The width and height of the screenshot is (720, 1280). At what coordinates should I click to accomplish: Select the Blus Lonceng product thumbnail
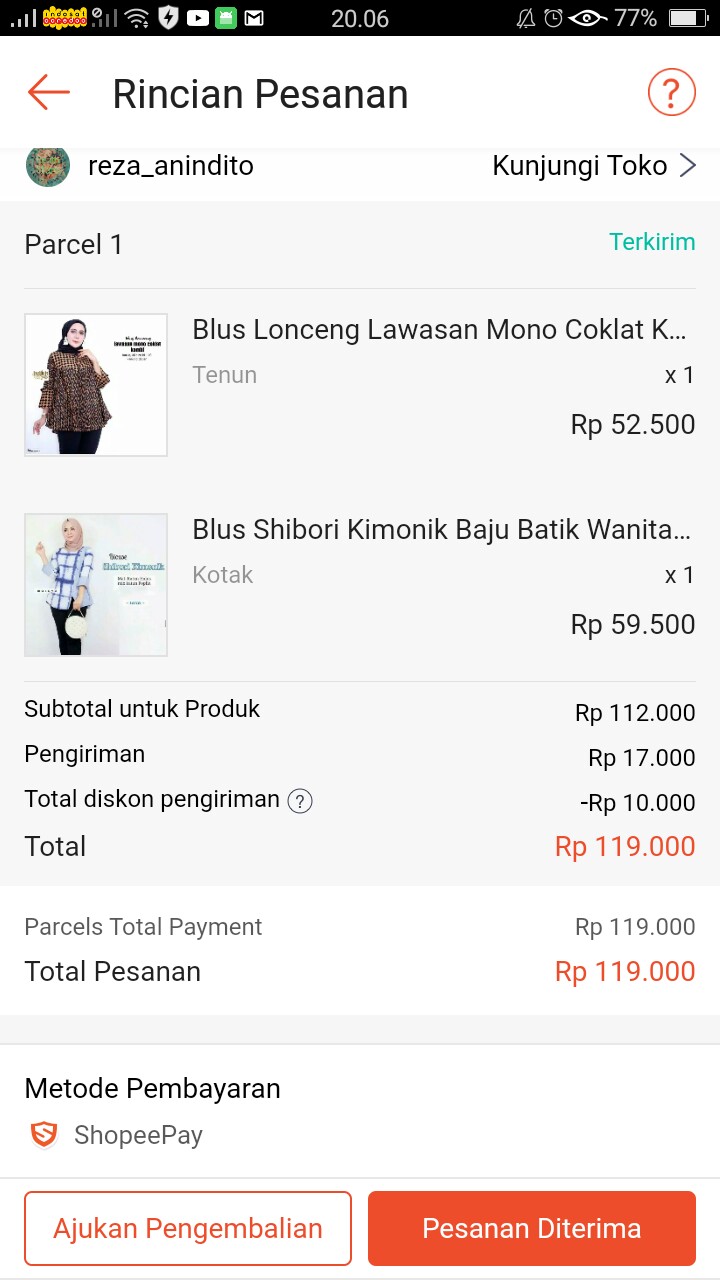[95, 384]
